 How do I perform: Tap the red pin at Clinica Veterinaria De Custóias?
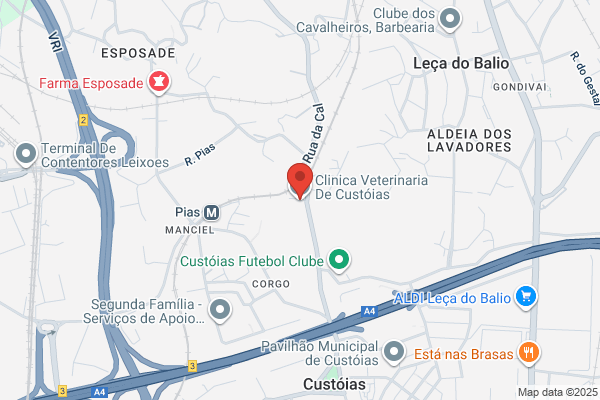300,180
